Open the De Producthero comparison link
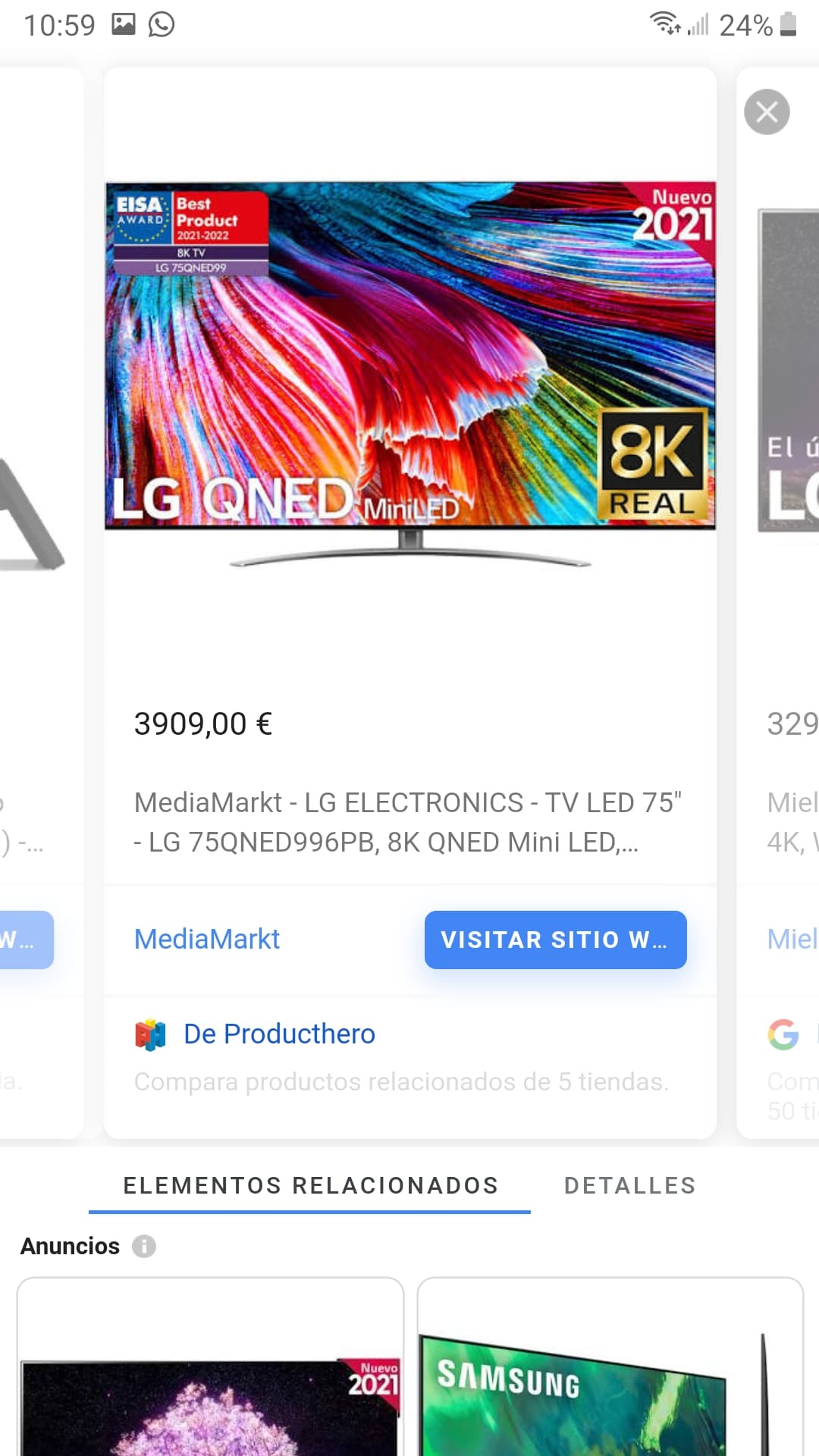The width and height of the screenshot is (819, 1456). [279, 1034]
